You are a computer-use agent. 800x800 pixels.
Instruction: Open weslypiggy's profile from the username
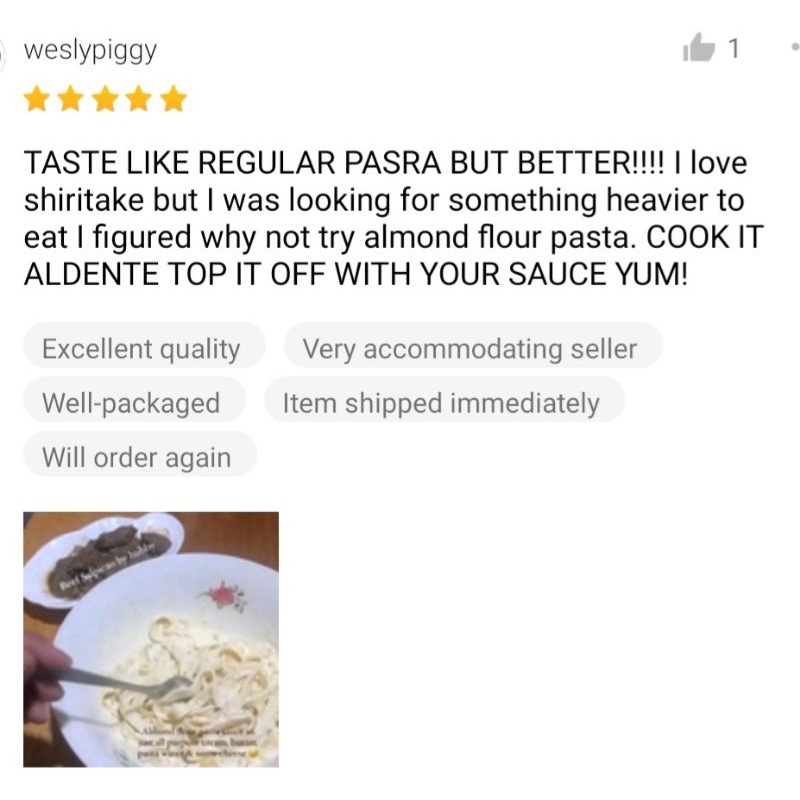(x=90, y=52)
